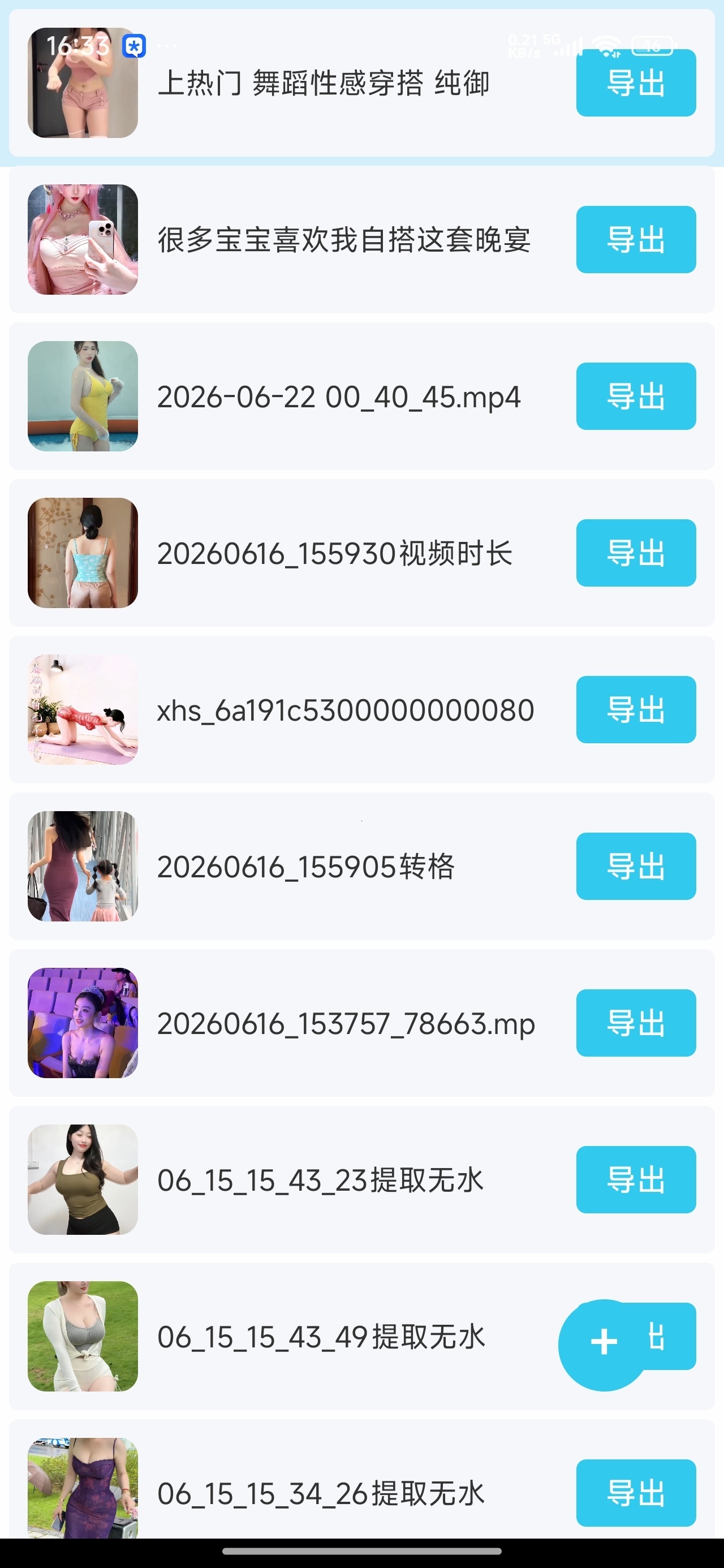Export 06_15_15_34_26提取无水
Viewport: 724px width, 1568px height.
click(x=636, y=1493)
